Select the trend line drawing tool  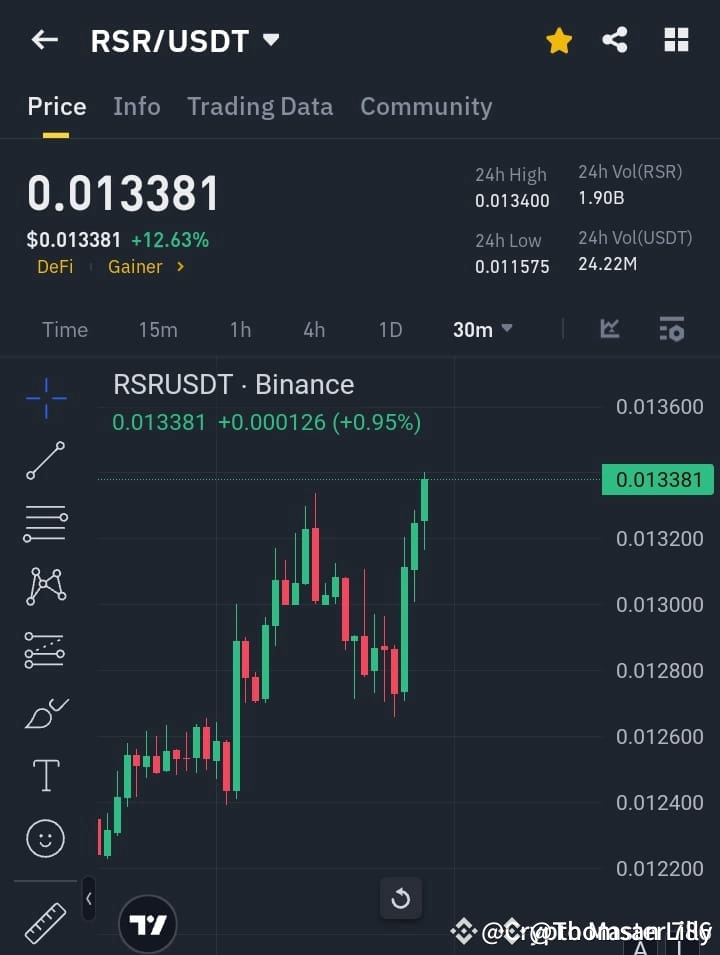(x=44, y=461)
